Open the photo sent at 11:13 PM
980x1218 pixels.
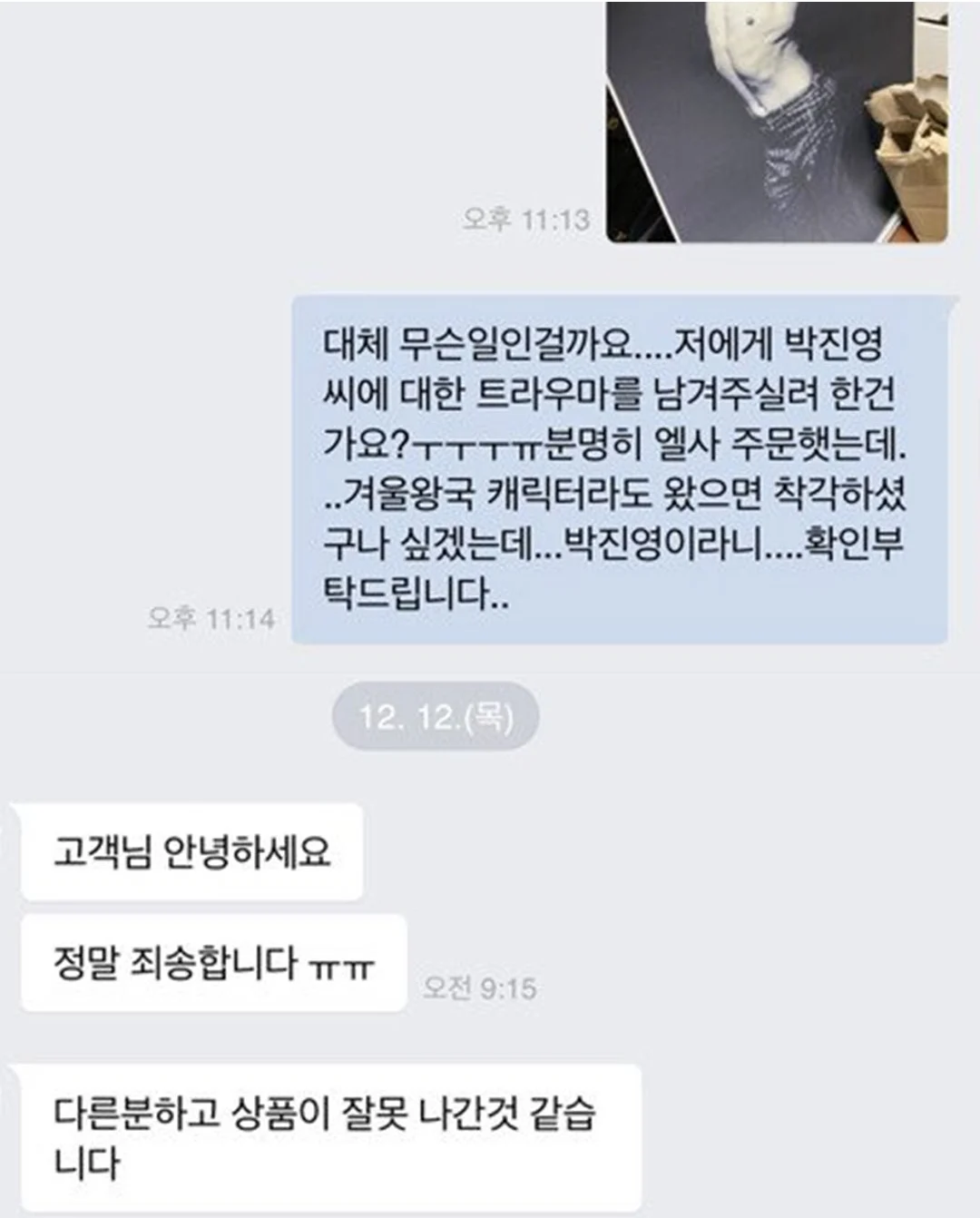tap(777, 123)
